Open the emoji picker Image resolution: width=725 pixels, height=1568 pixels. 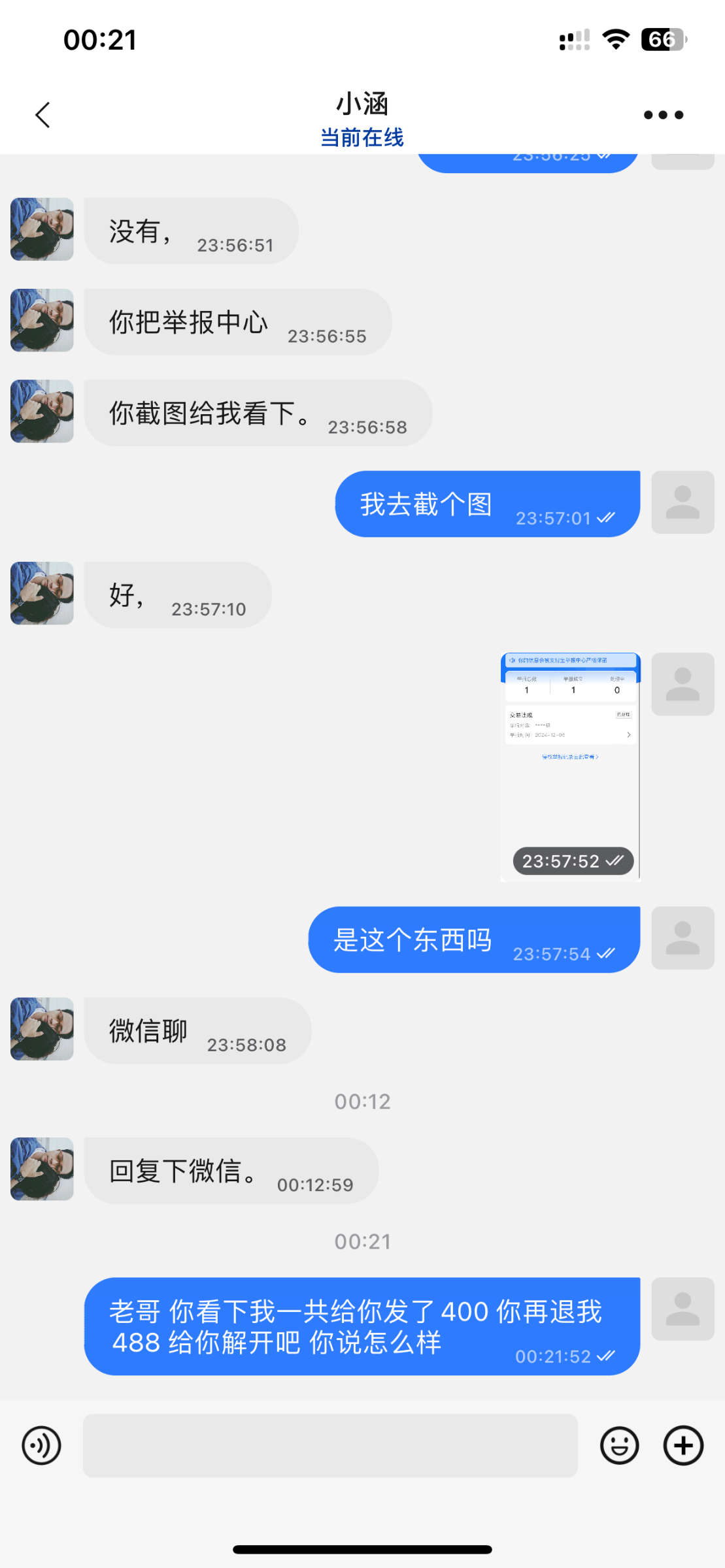click(x=619, y=1445)
